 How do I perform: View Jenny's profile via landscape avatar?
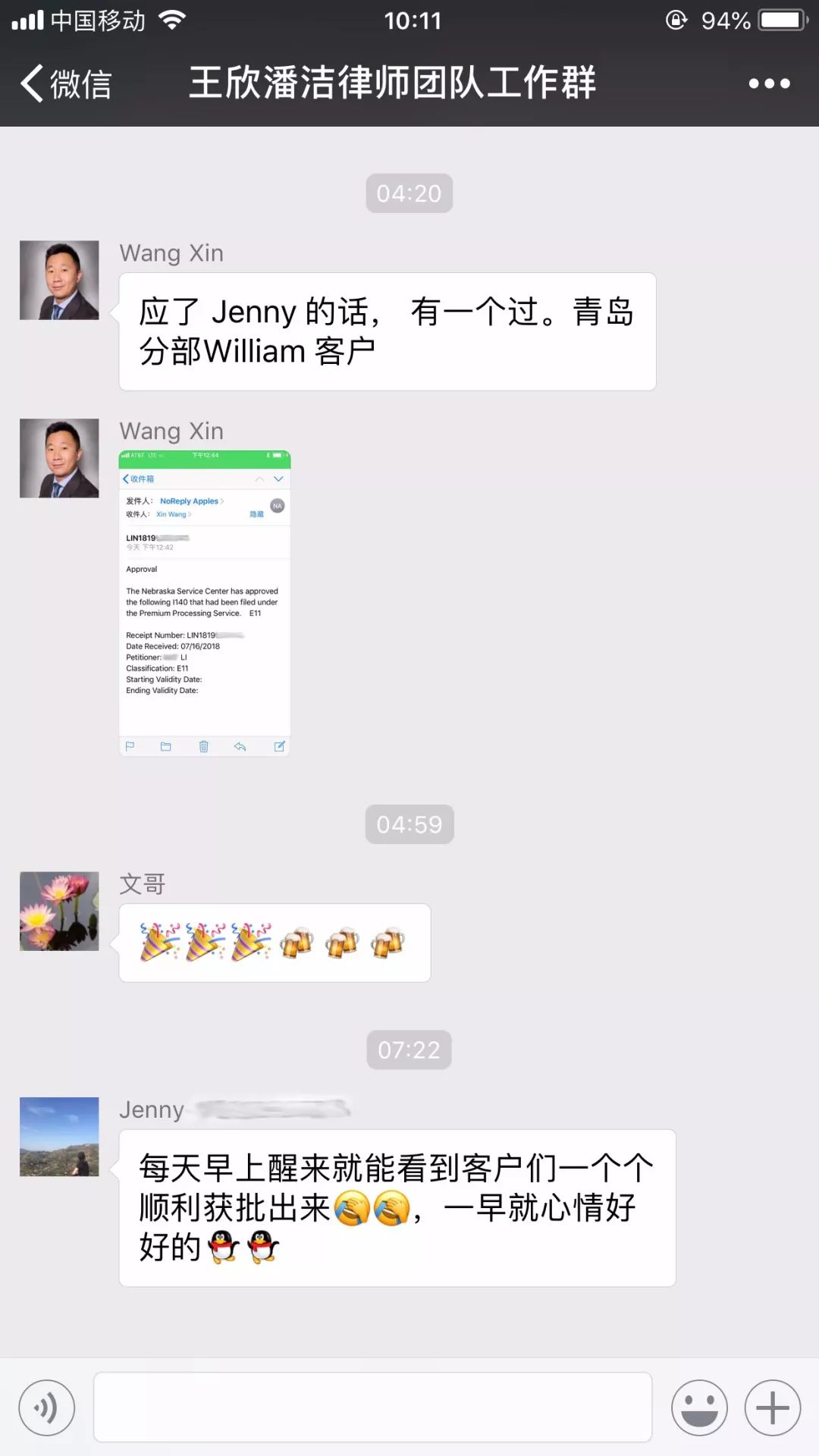59,1136
